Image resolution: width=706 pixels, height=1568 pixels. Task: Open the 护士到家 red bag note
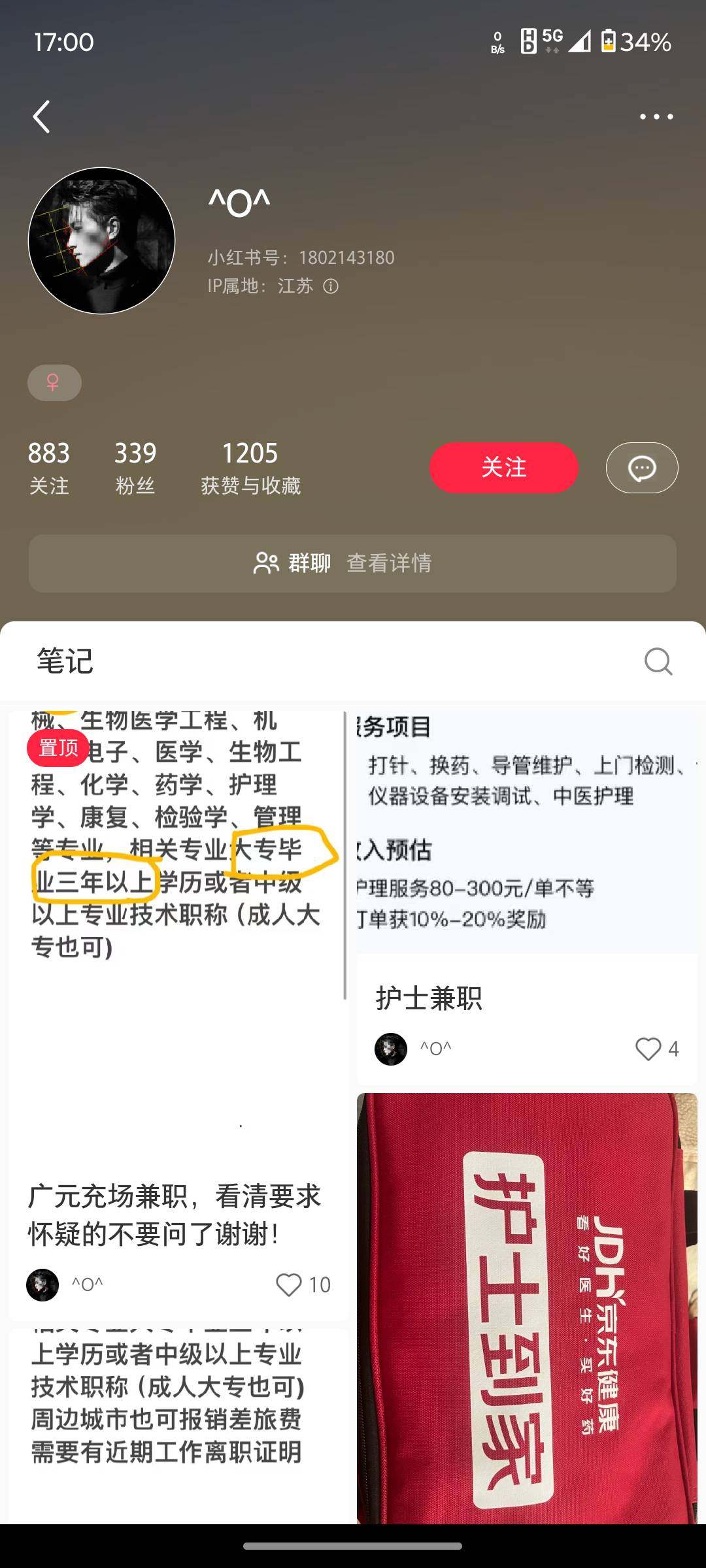click(x=526, y=1307)
